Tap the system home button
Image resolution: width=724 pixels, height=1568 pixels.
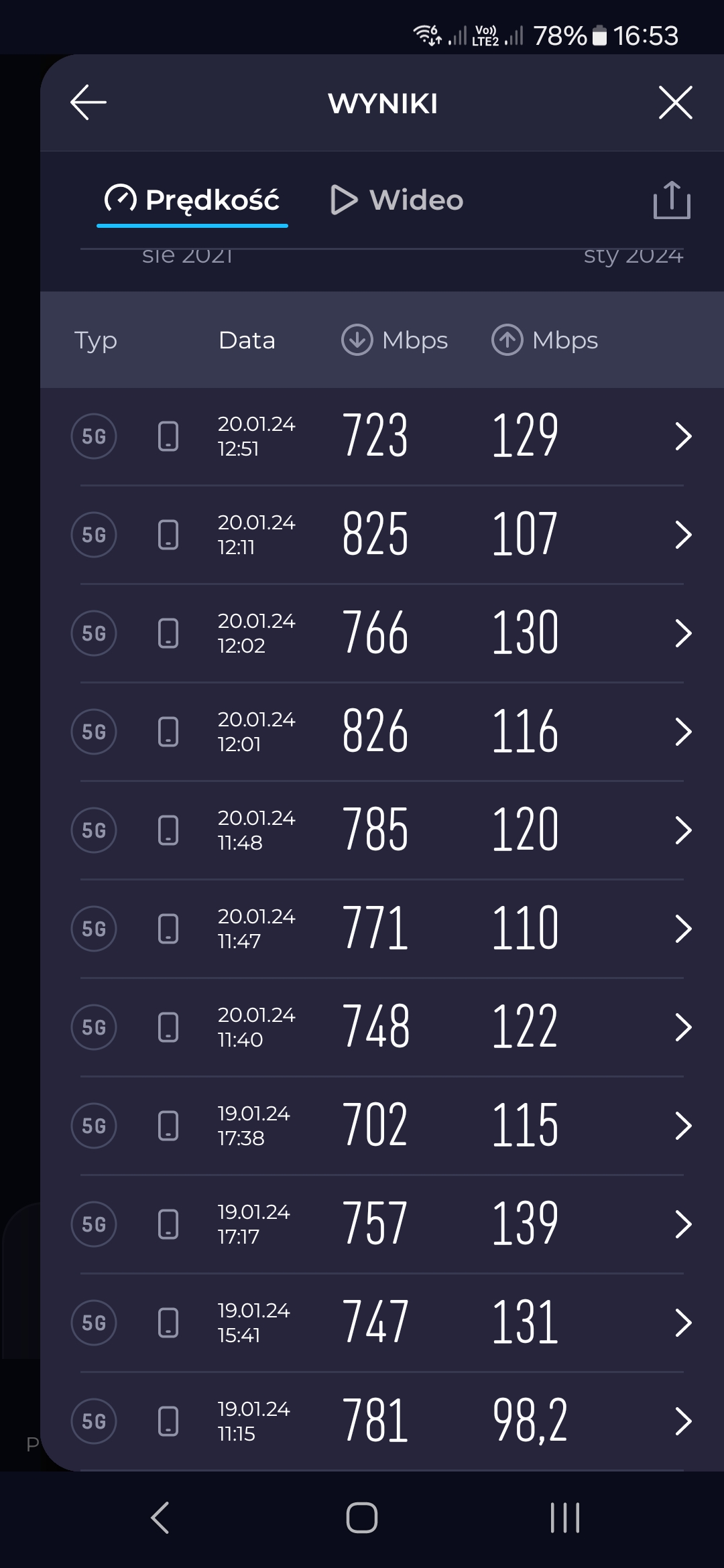[362, 1518]
